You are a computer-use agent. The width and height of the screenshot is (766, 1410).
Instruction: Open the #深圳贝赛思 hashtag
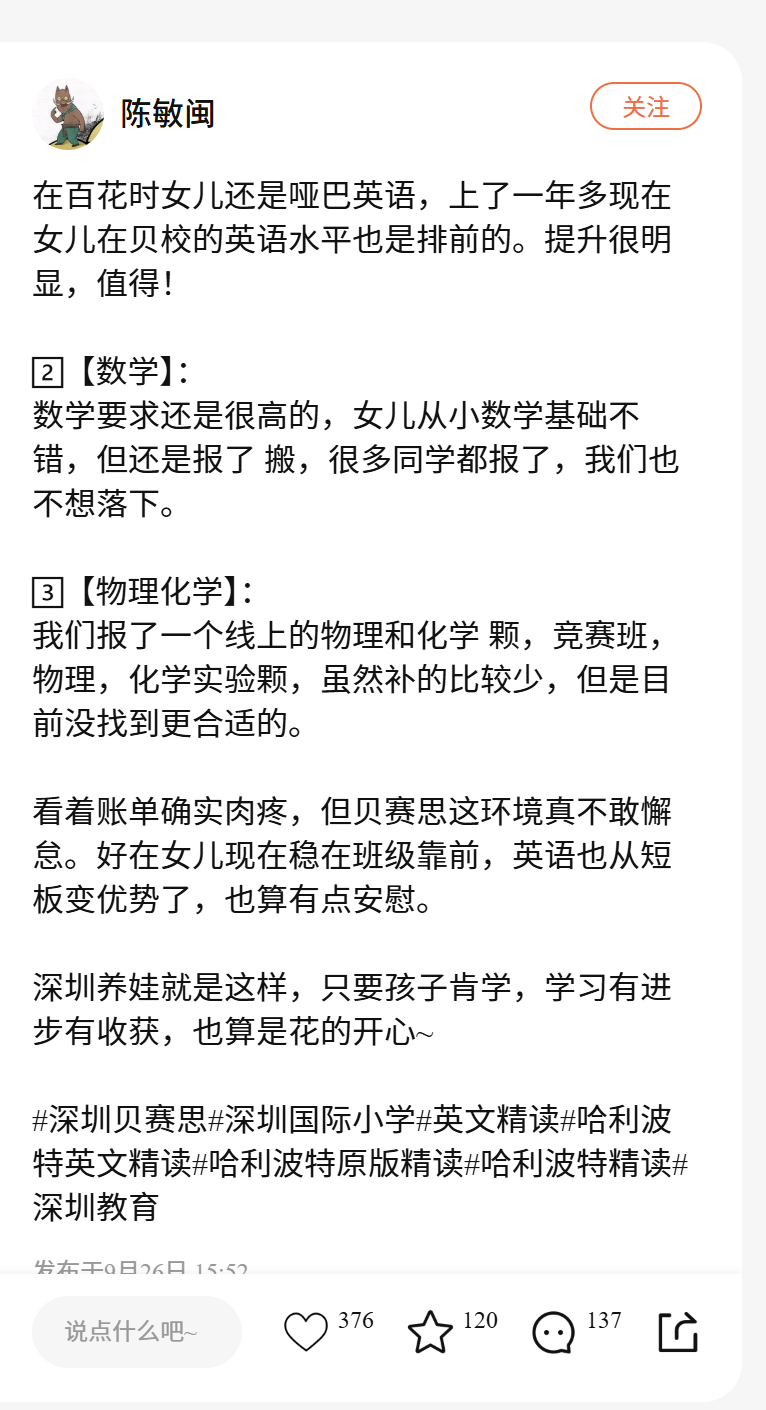[x=119, y=1120]
